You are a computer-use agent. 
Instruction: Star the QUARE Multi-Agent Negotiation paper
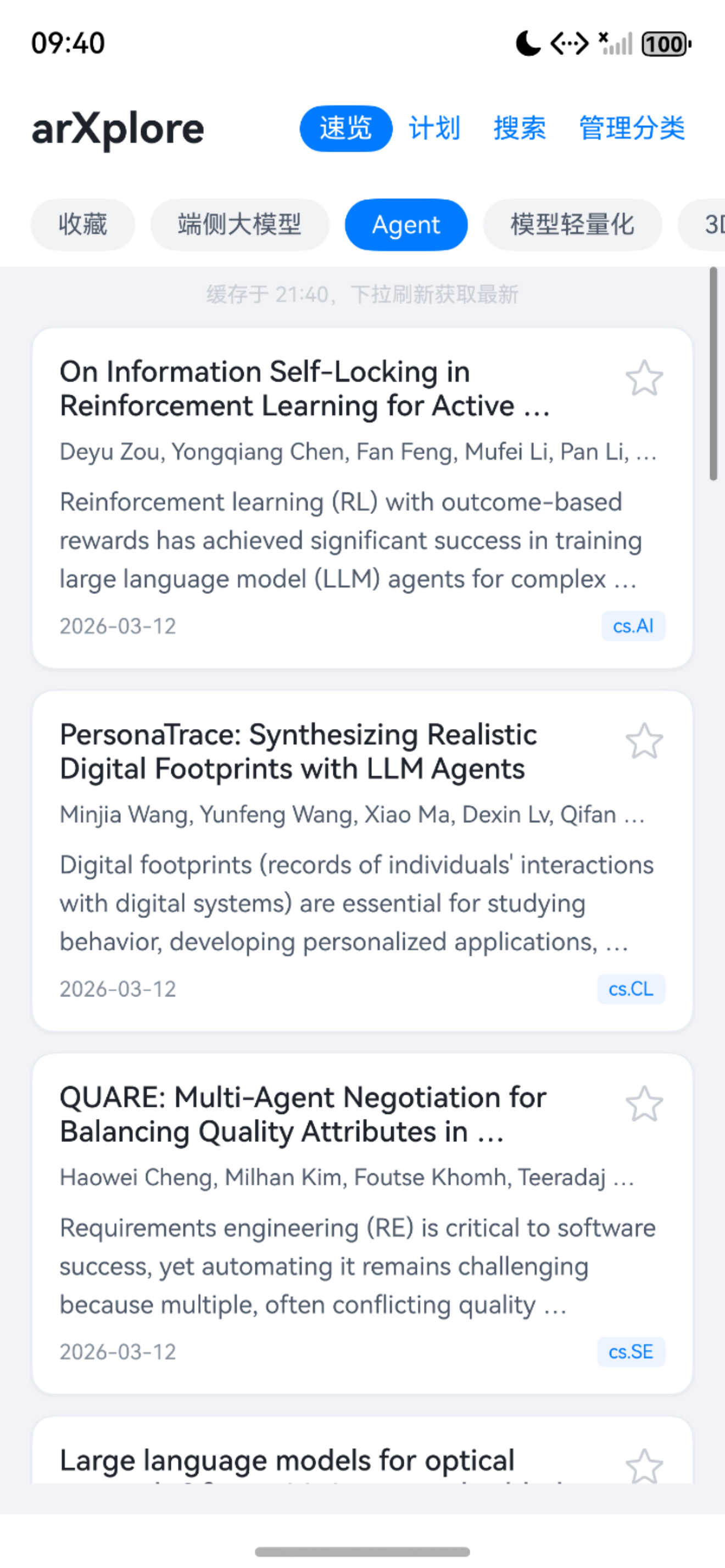[x=644, y=1104]
